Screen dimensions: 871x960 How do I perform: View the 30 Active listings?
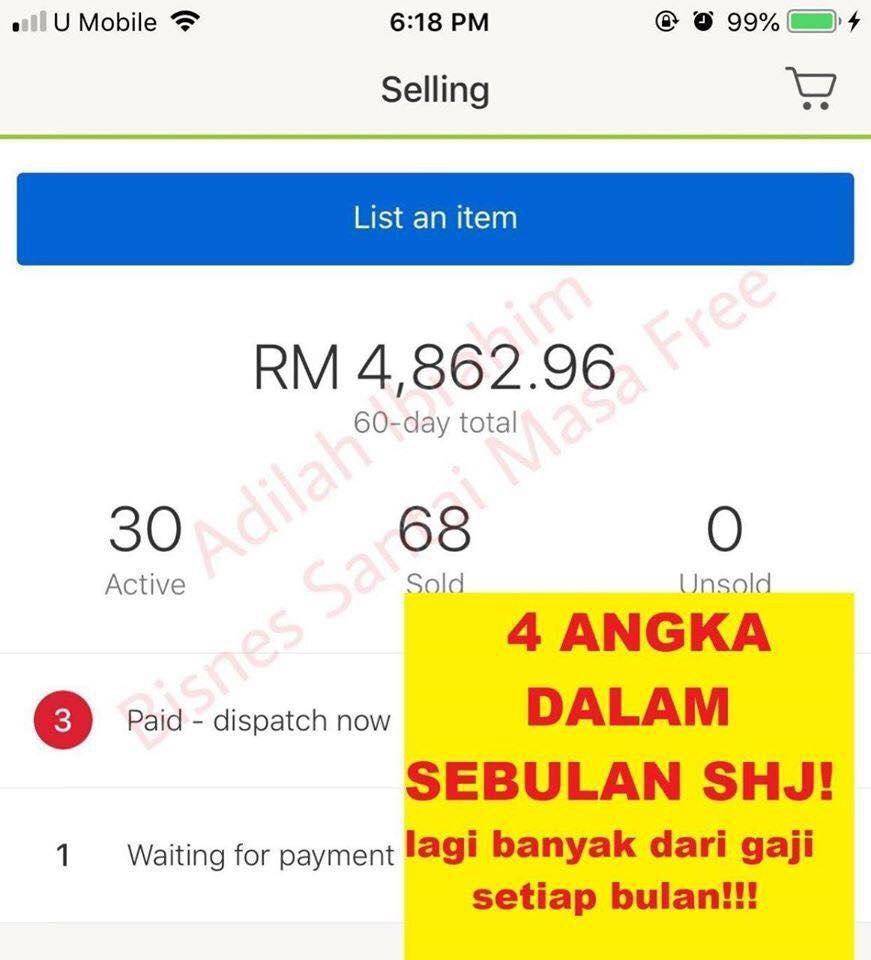coord(146,550)
